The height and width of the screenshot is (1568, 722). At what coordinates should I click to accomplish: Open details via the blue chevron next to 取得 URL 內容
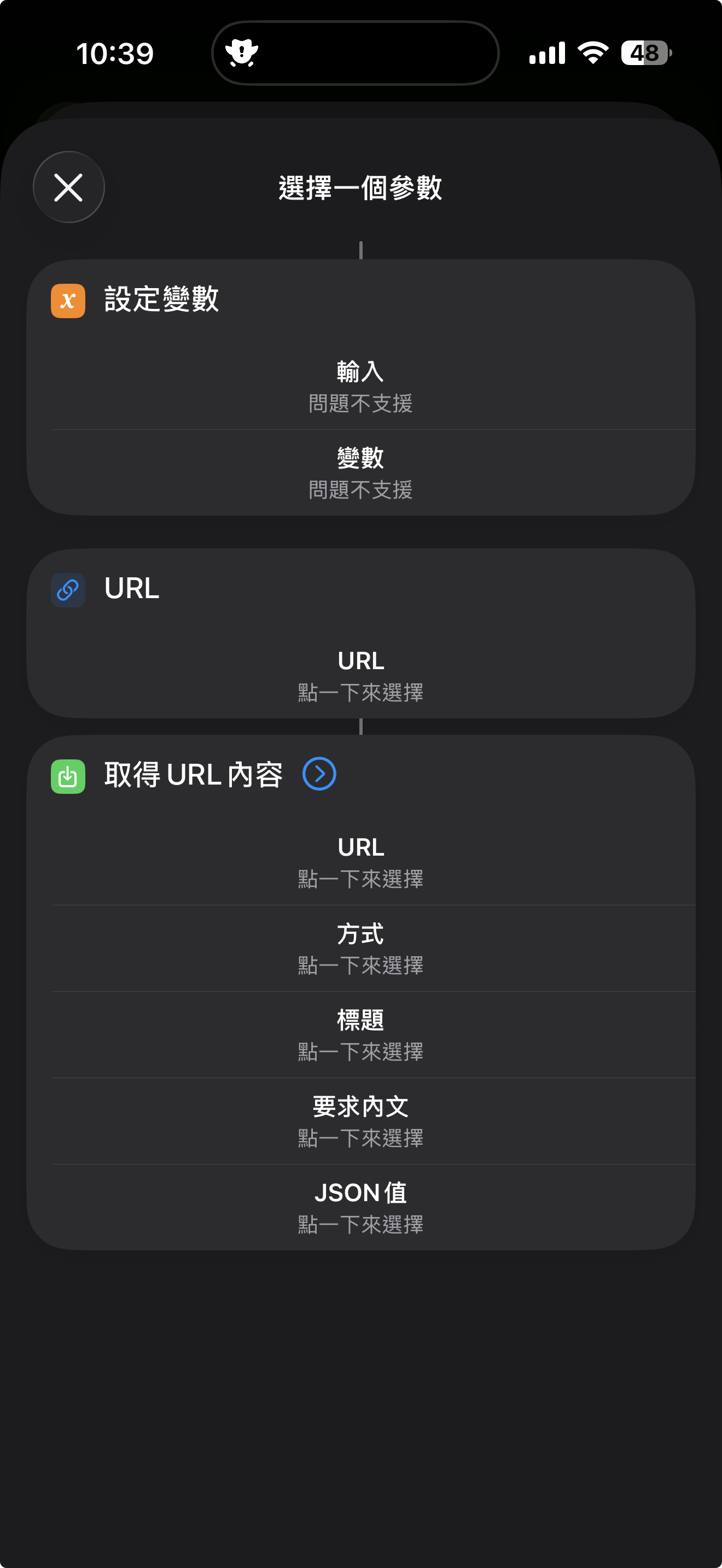tap(318, 774)
